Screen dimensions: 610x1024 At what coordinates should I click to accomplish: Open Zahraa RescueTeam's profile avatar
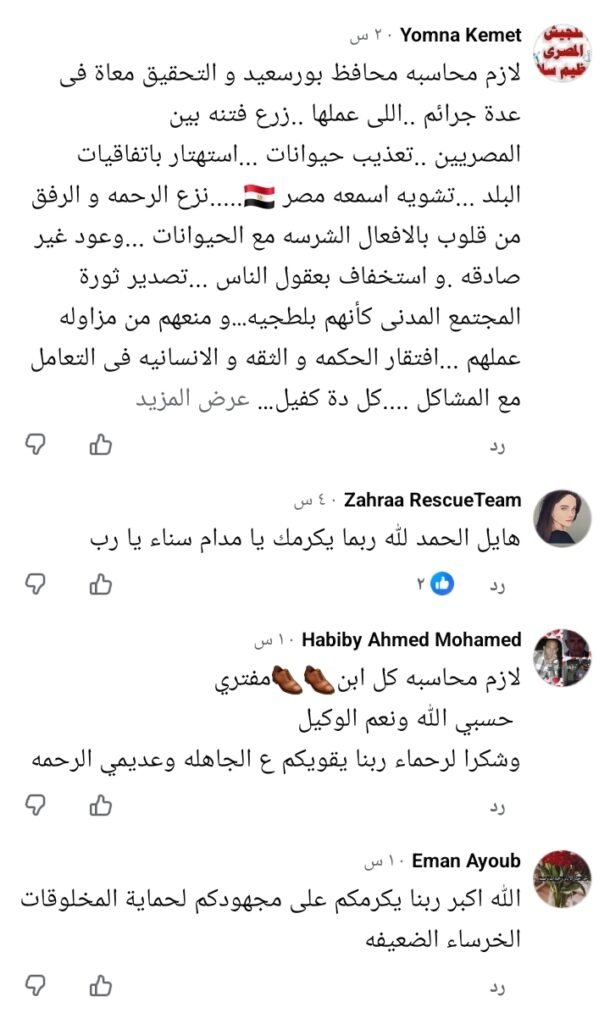pyautogui.click(x=561, y=517)
